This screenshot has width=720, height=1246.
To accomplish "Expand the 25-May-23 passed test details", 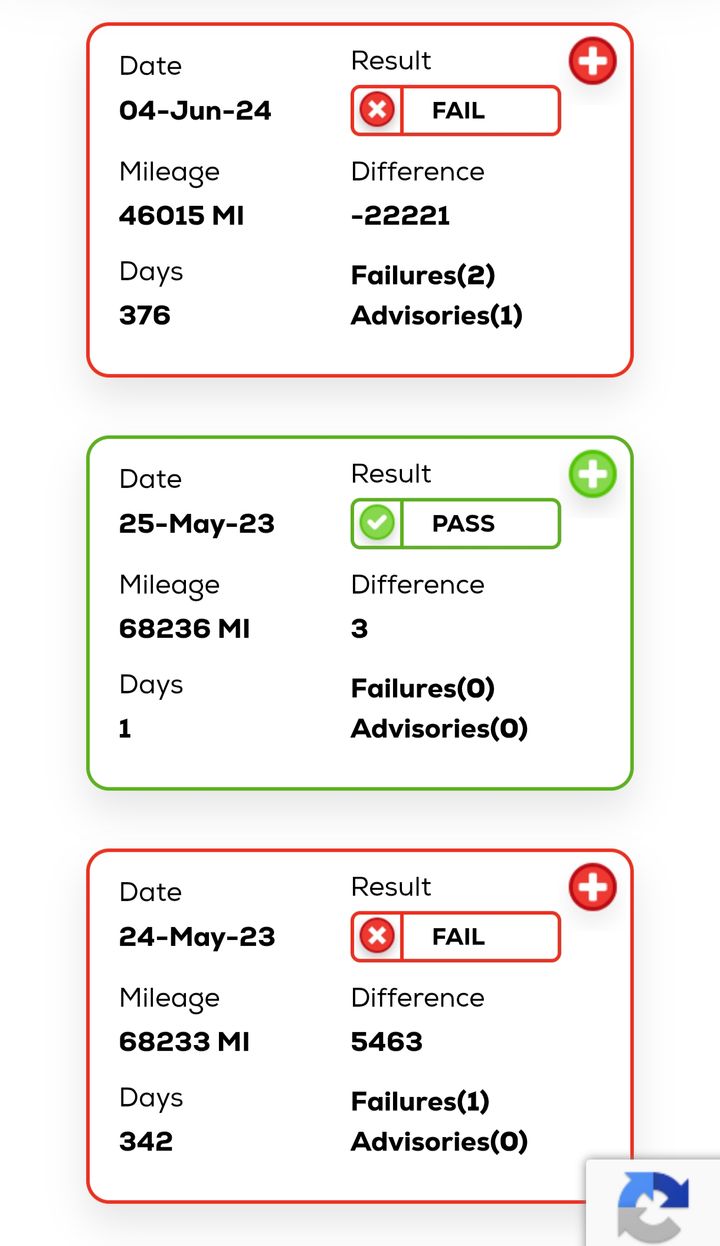I will tap(593, 474).
